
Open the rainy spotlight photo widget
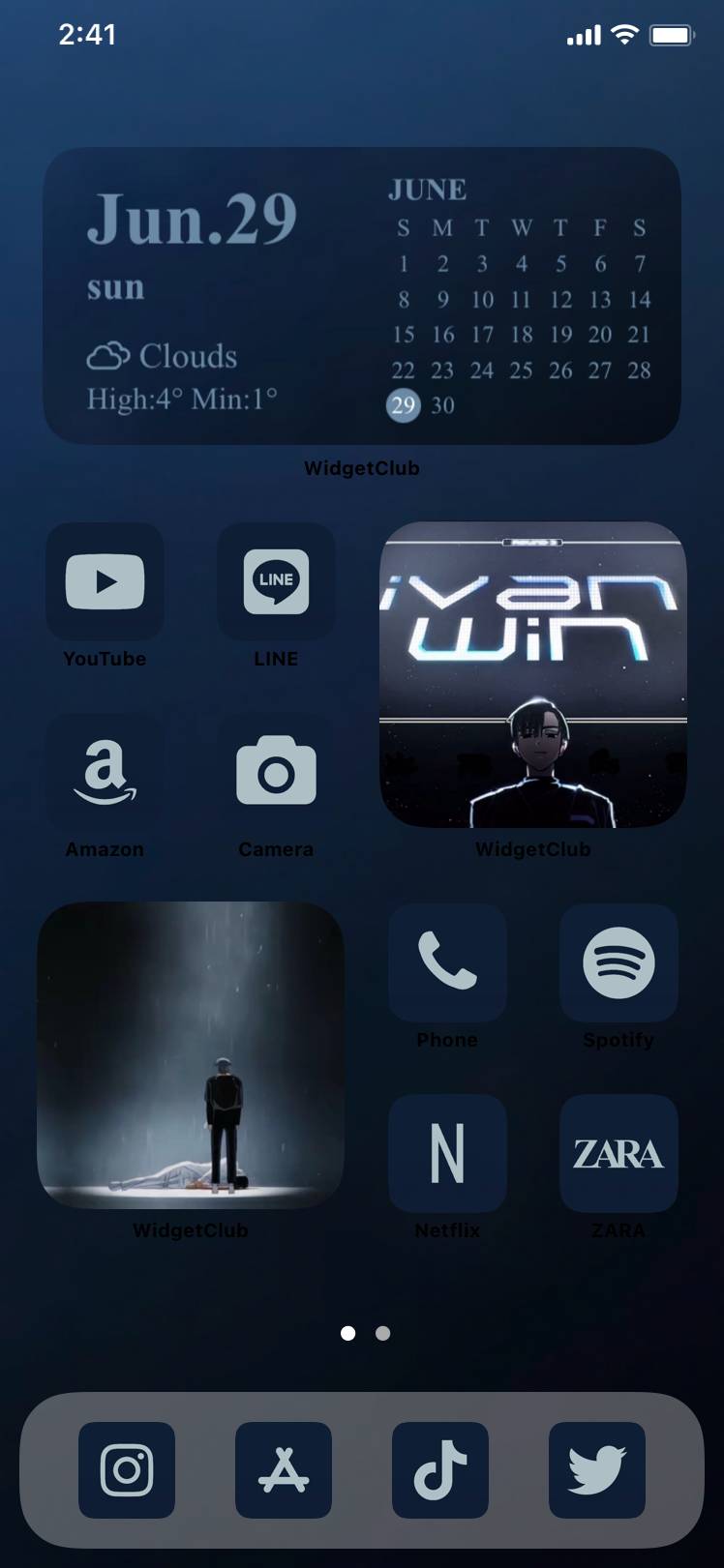coord(191,1055)
